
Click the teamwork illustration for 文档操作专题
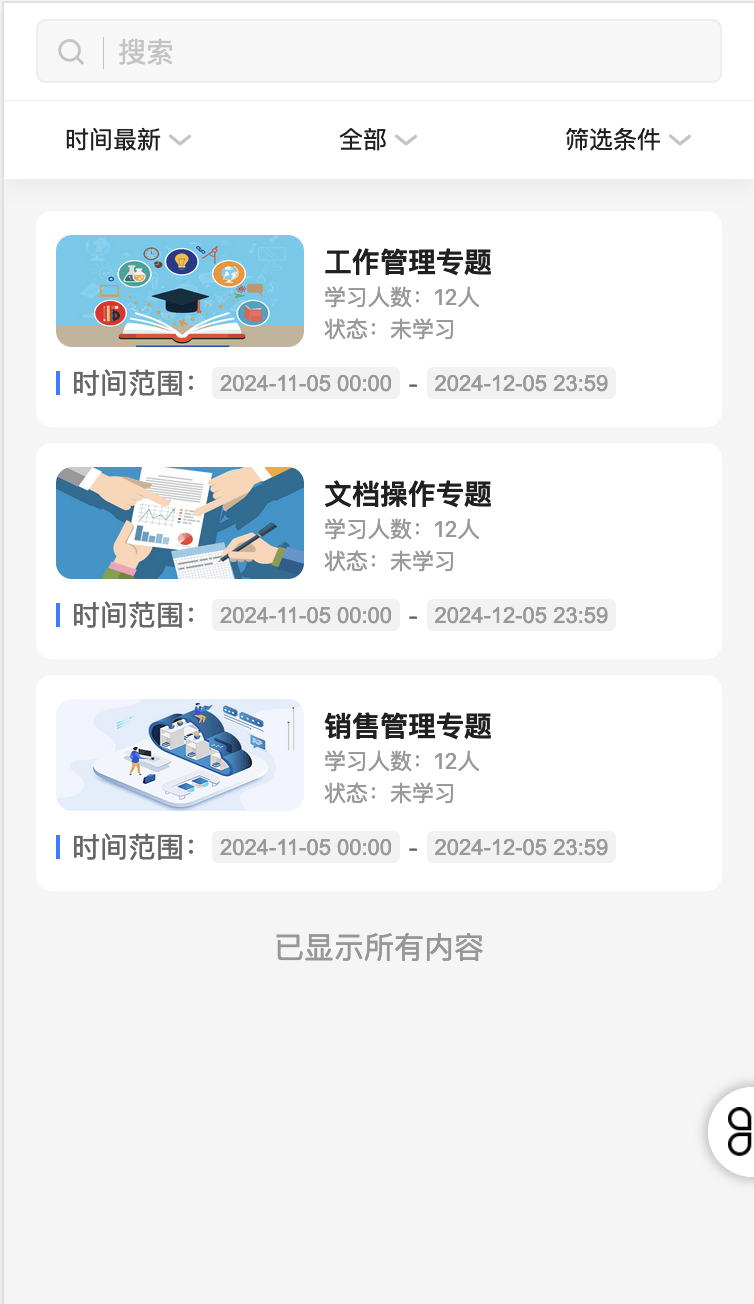click(179, 523)
